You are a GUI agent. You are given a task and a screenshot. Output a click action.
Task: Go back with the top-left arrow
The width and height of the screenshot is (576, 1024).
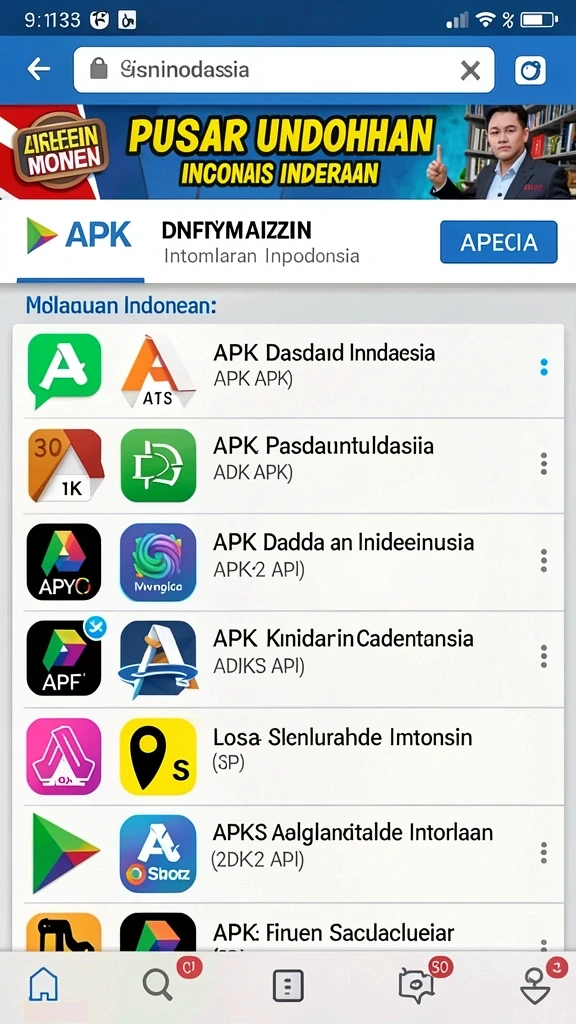tap(39, 69)
